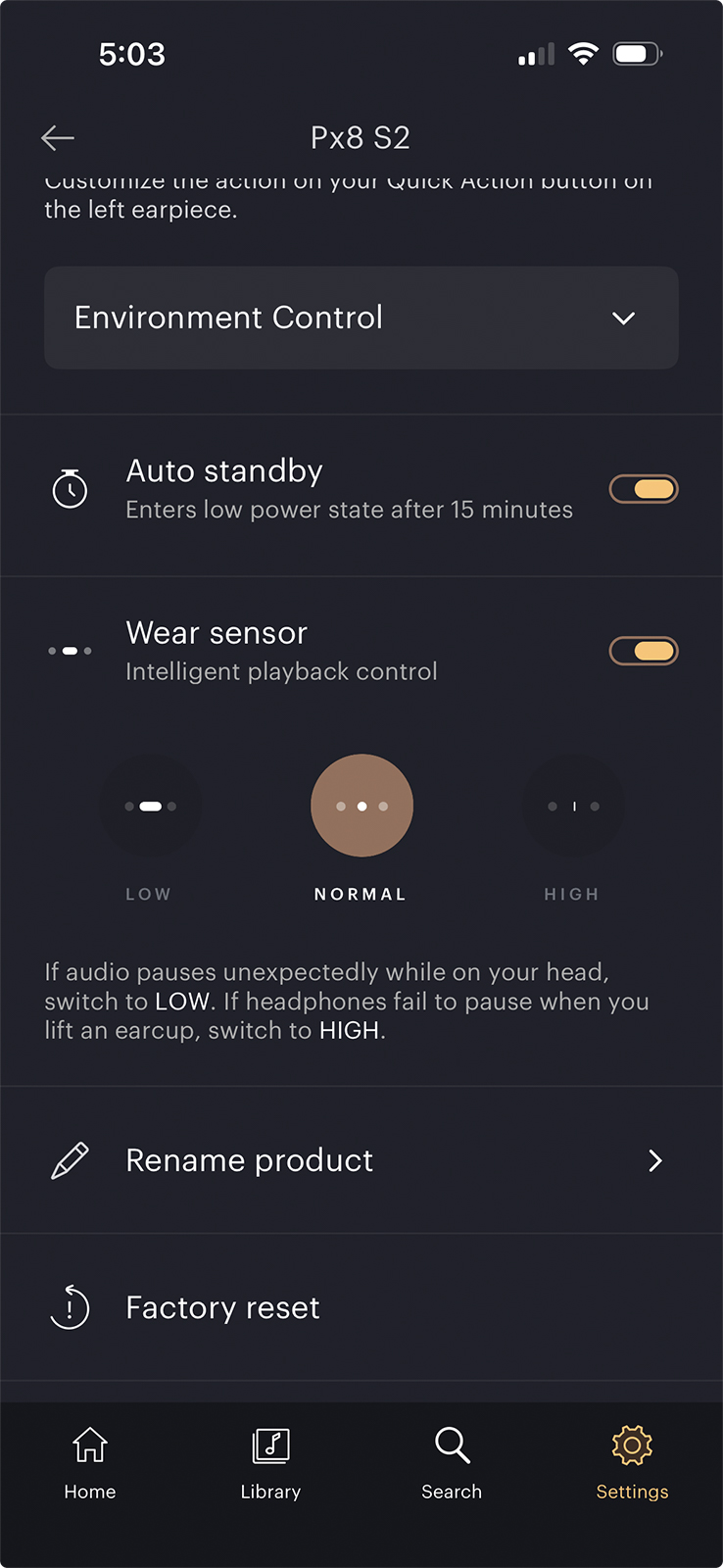This screenshot has height=1568, width=723.
Task: Disable the Auto standby toggle
Action: pyautogui.click(x=644, y=488)
